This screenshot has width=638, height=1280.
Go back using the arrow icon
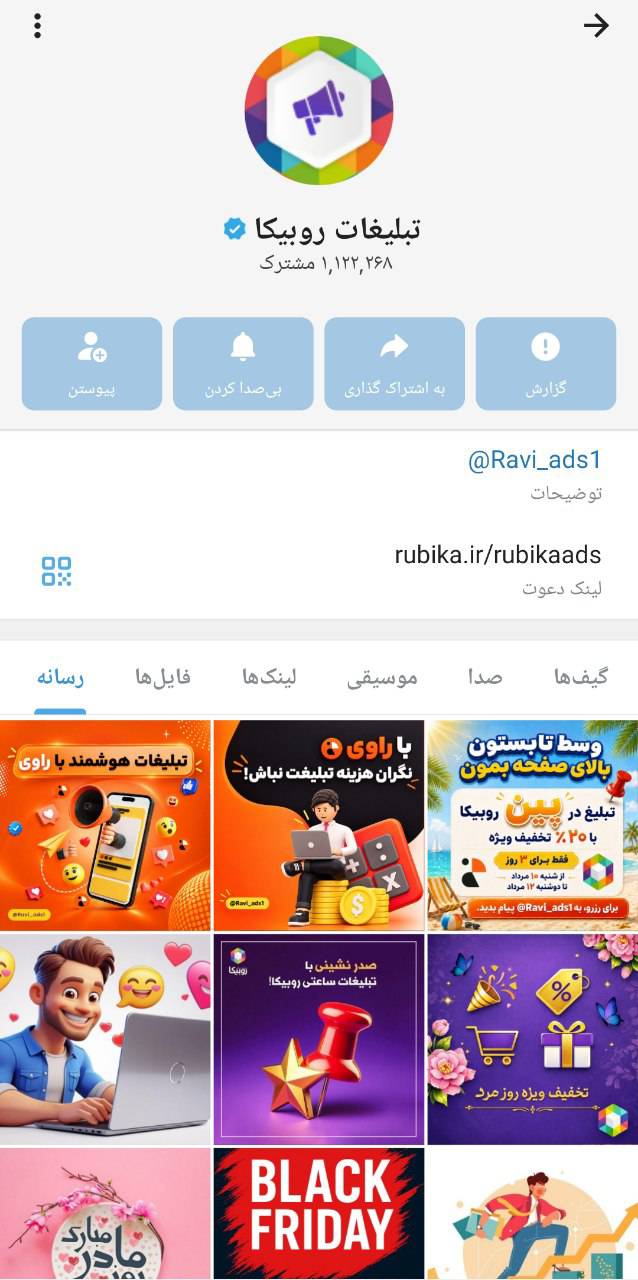coord(596,26)
